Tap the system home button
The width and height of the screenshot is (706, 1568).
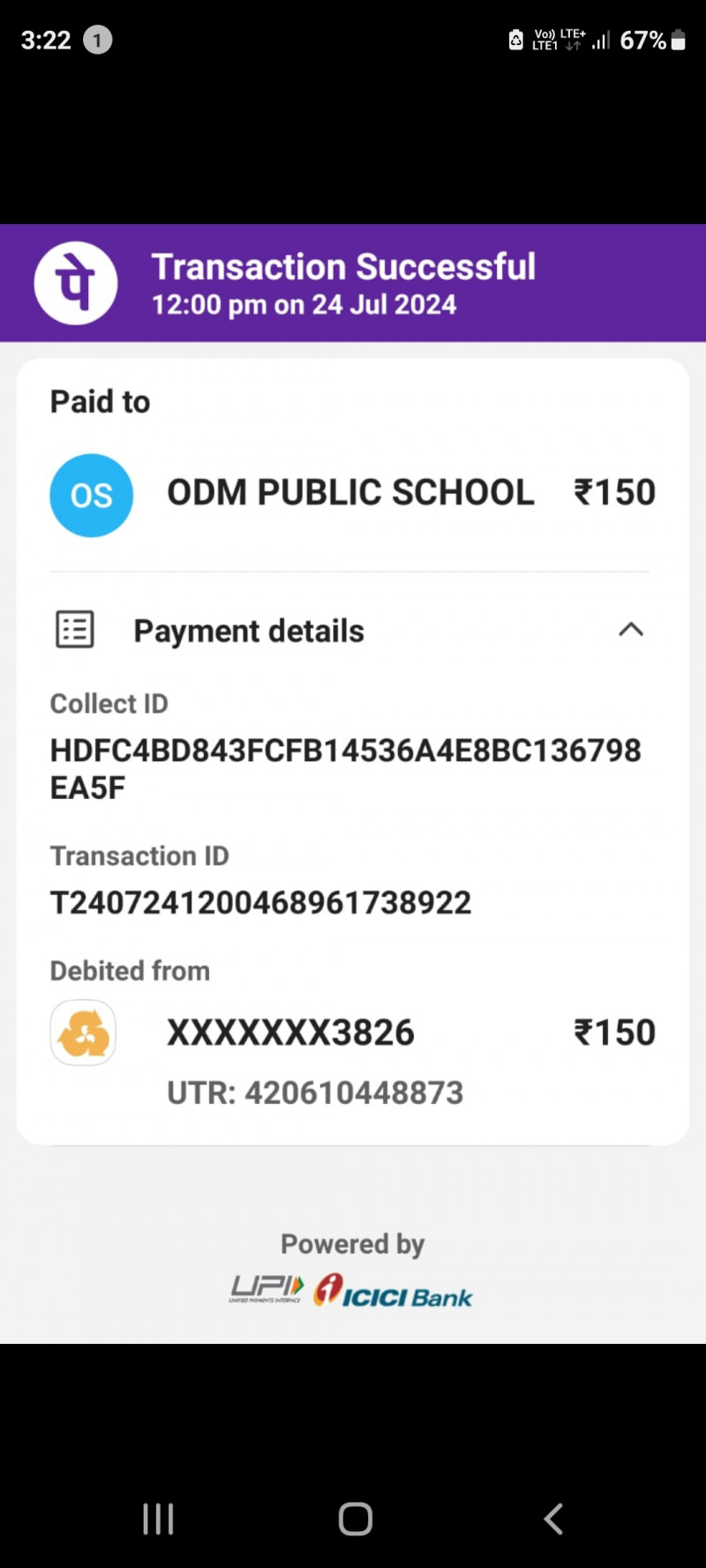tap(355, 1519)
